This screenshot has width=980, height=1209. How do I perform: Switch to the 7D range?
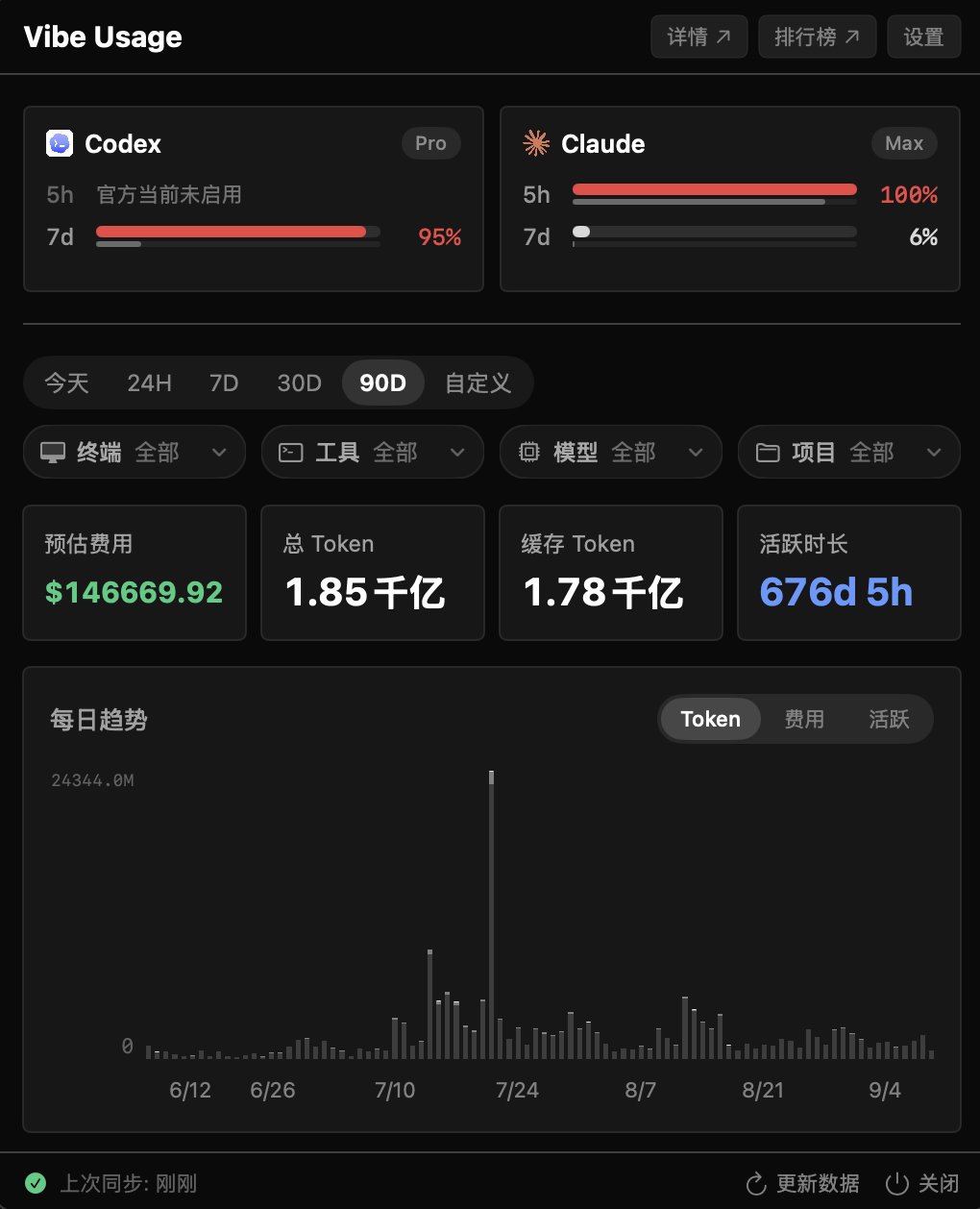[224, 383]
